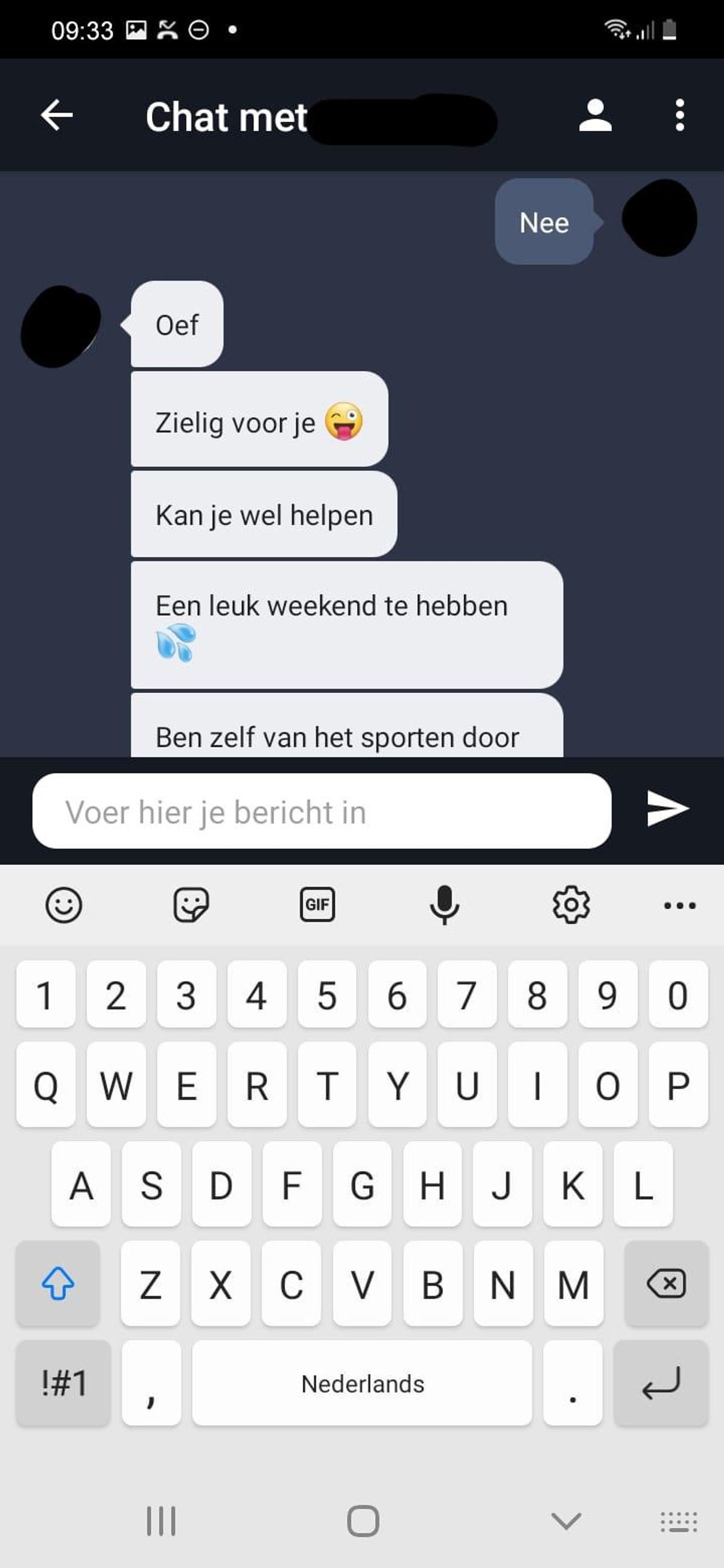Open the three-dot overflow menu
The height and width of the screenshot is (1568, 724).
coord(679,115)
